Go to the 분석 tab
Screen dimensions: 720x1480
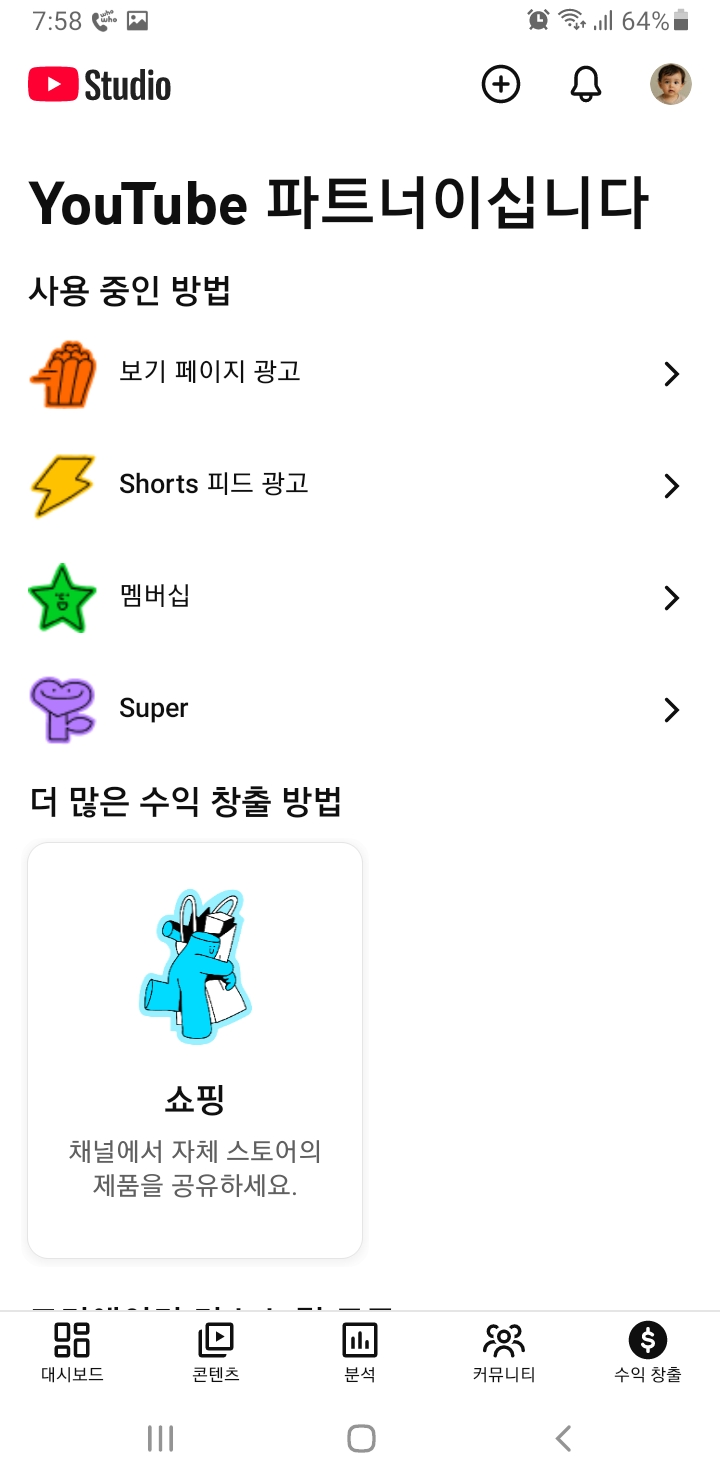[x=360, y=1352]
